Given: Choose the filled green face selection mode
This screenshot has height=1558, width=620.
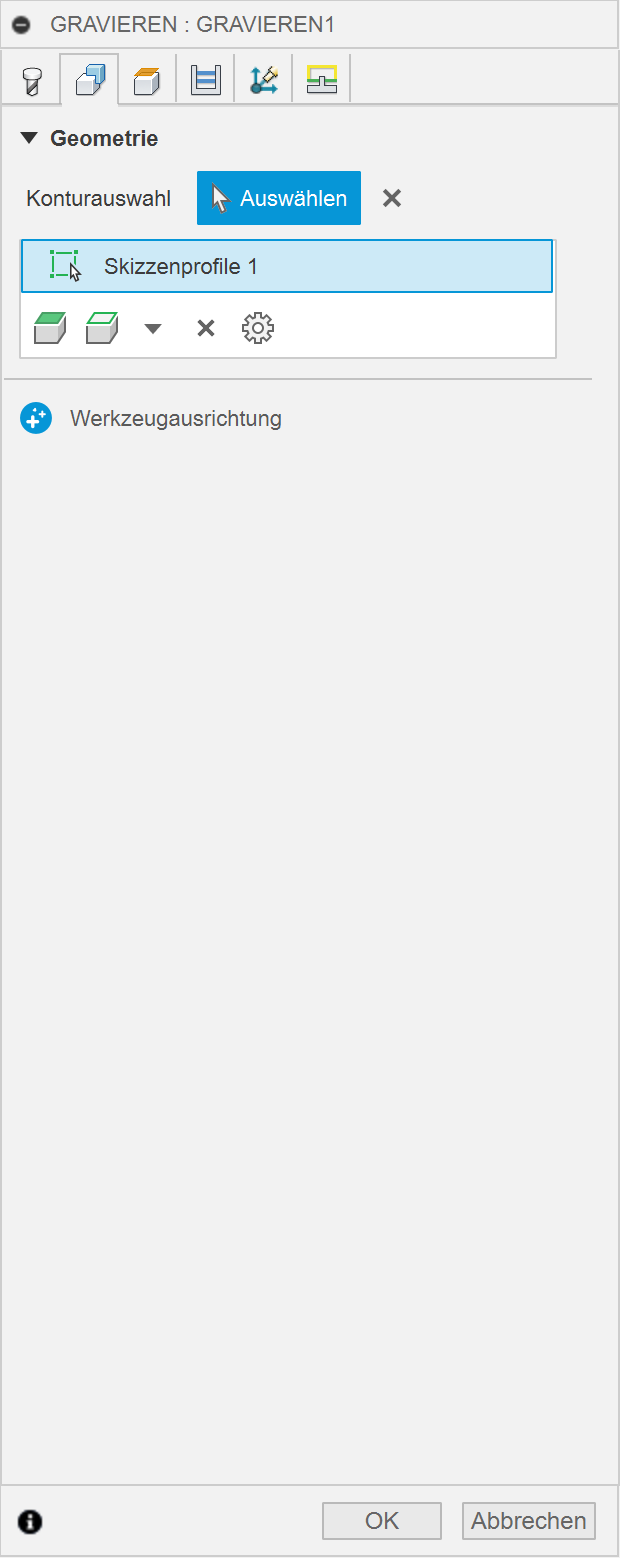Looking at the screenshot, I should pyautogui.click(x=50, y=328).
